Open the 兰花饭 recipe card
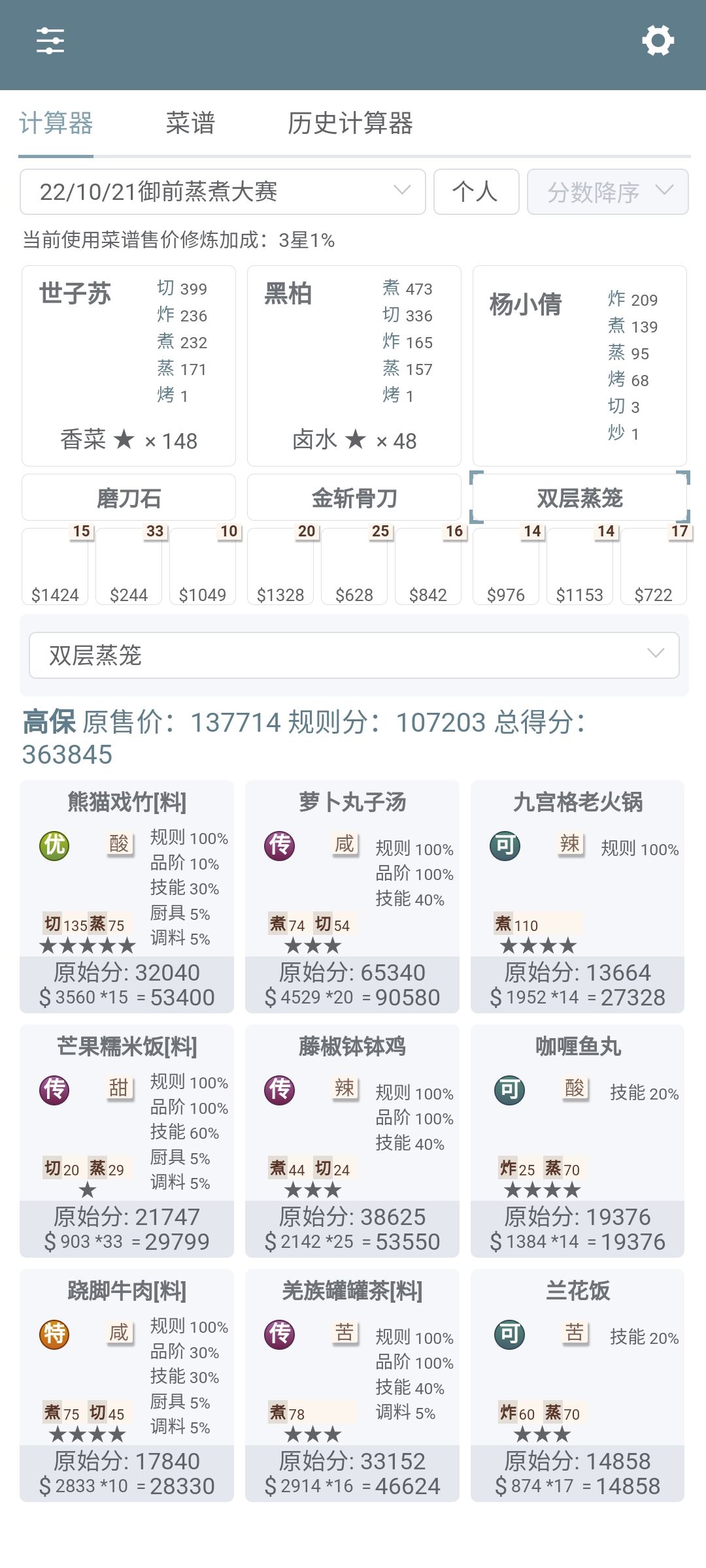This screenshot has width=706, height=1568. point(578,1385)
